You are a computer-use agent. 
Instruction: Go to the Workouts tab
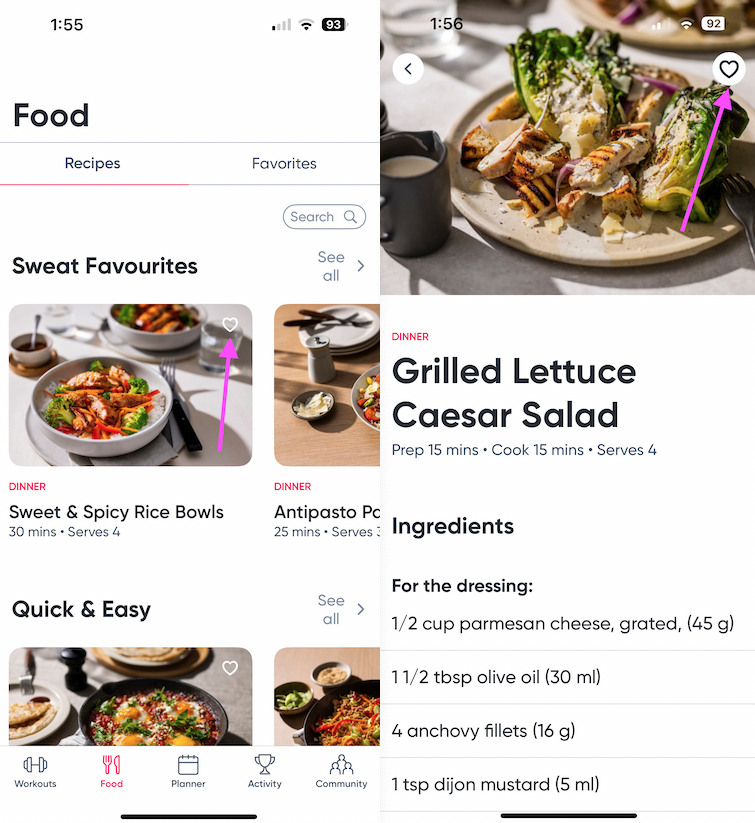pyautogui.click(x=35, y=771)
